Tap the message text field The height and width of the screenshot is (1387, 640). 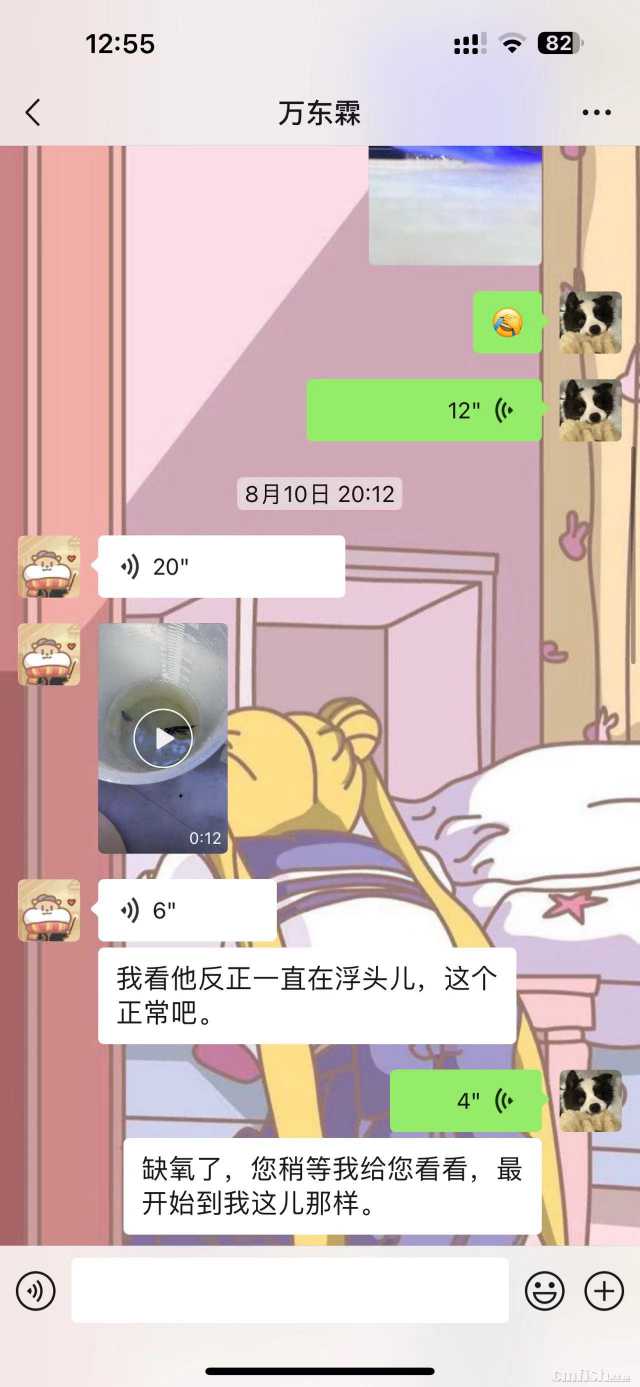[x=290, y=1291]
